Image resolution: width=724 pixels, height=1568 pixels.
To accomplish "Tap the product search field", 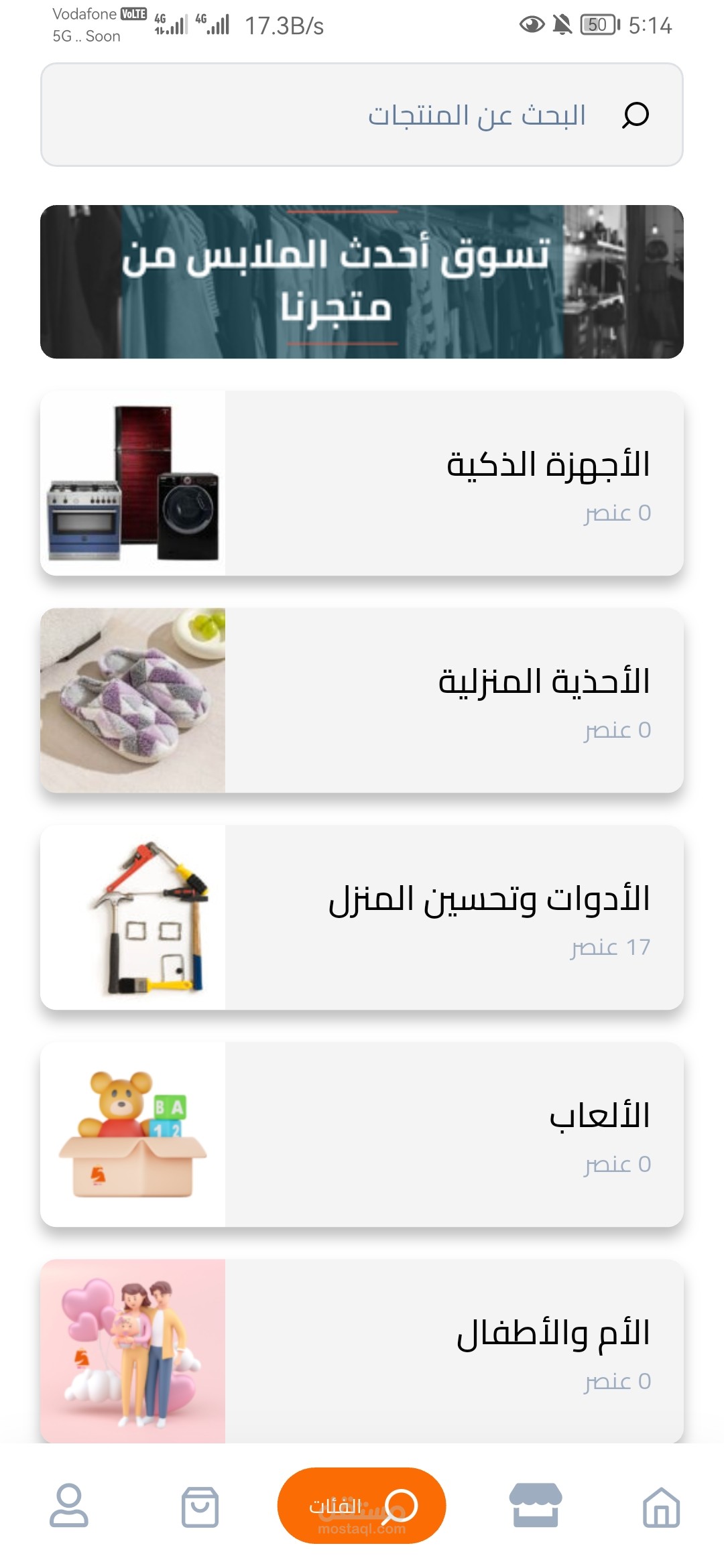I will [x=362, y=115].
